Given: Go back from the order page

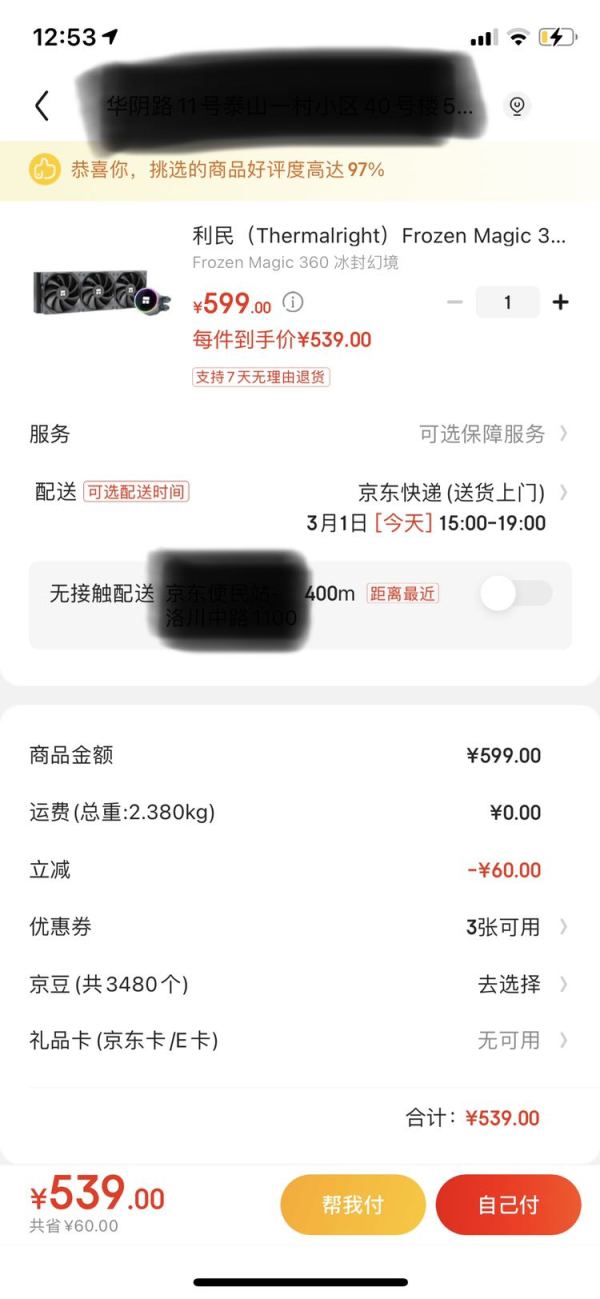Looking at the screenshot, I should click(42, 106).
